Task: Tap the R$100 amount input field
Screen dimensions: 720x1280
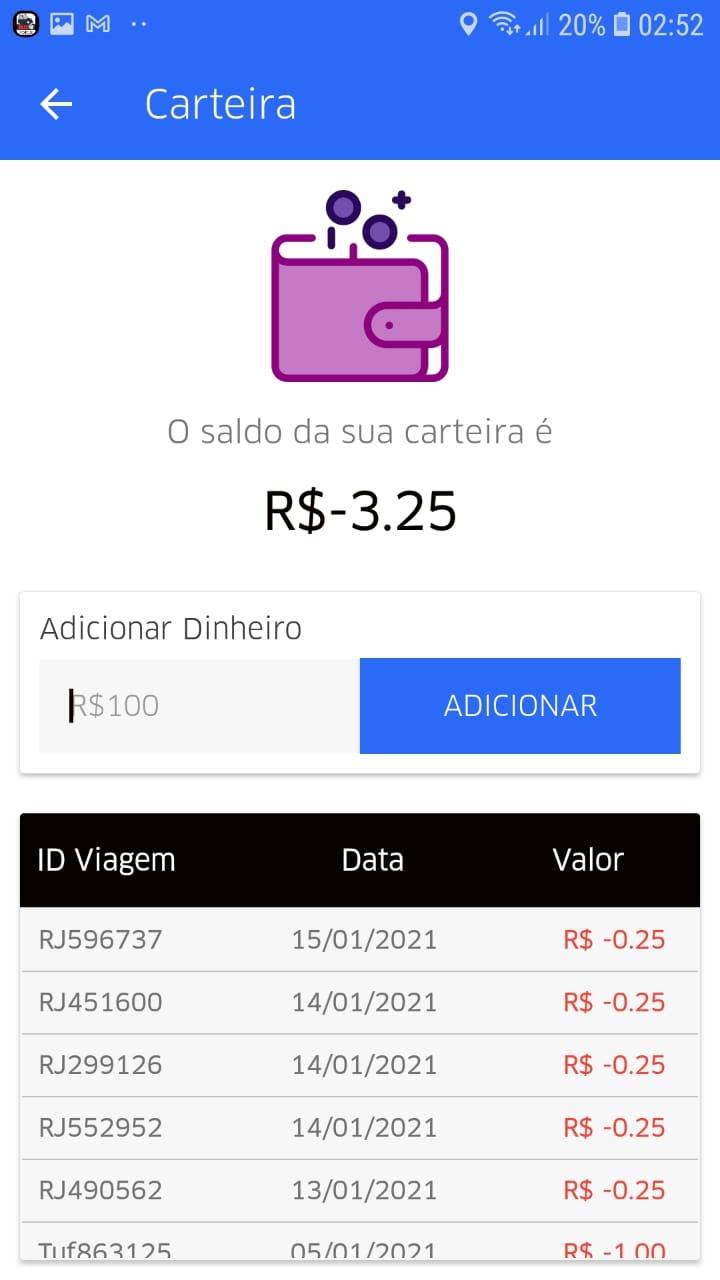Action: point(199,706)
